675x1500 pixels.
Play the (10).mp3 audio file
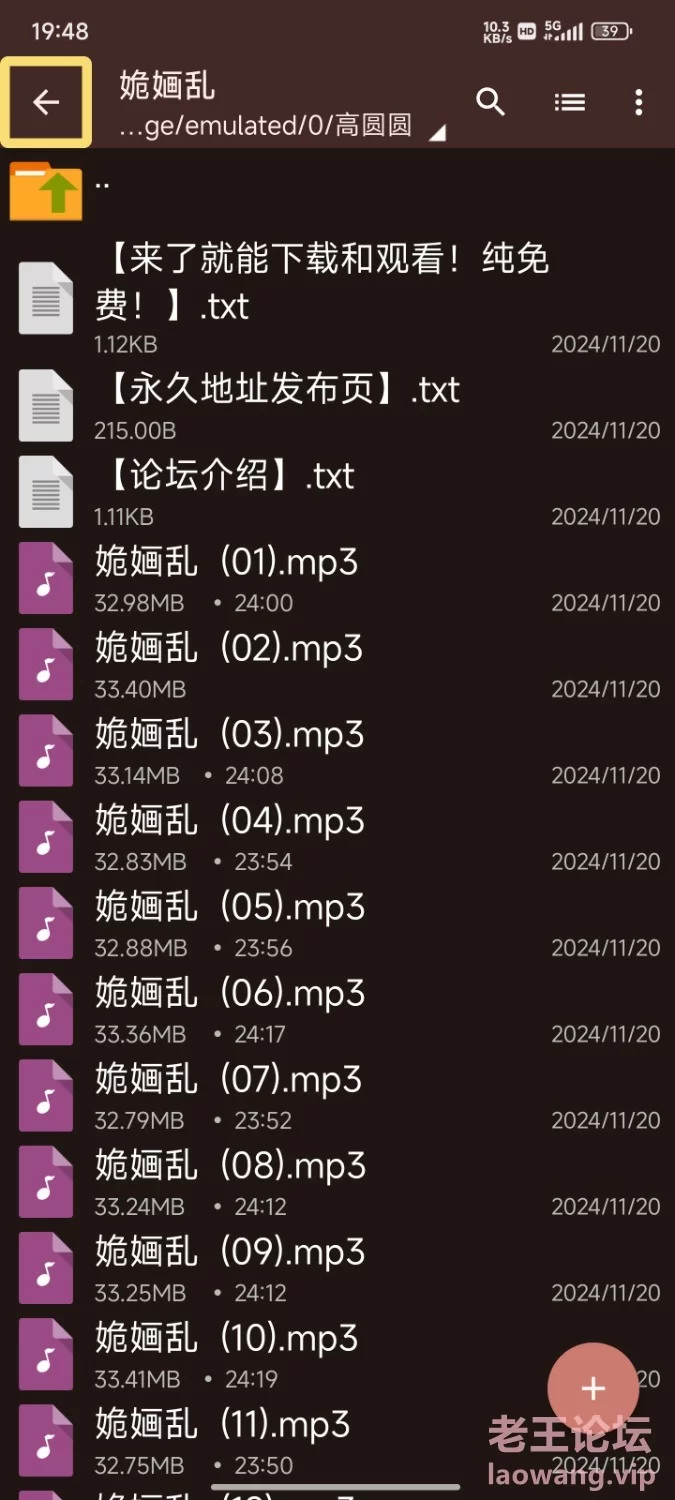coord(337,1352)
